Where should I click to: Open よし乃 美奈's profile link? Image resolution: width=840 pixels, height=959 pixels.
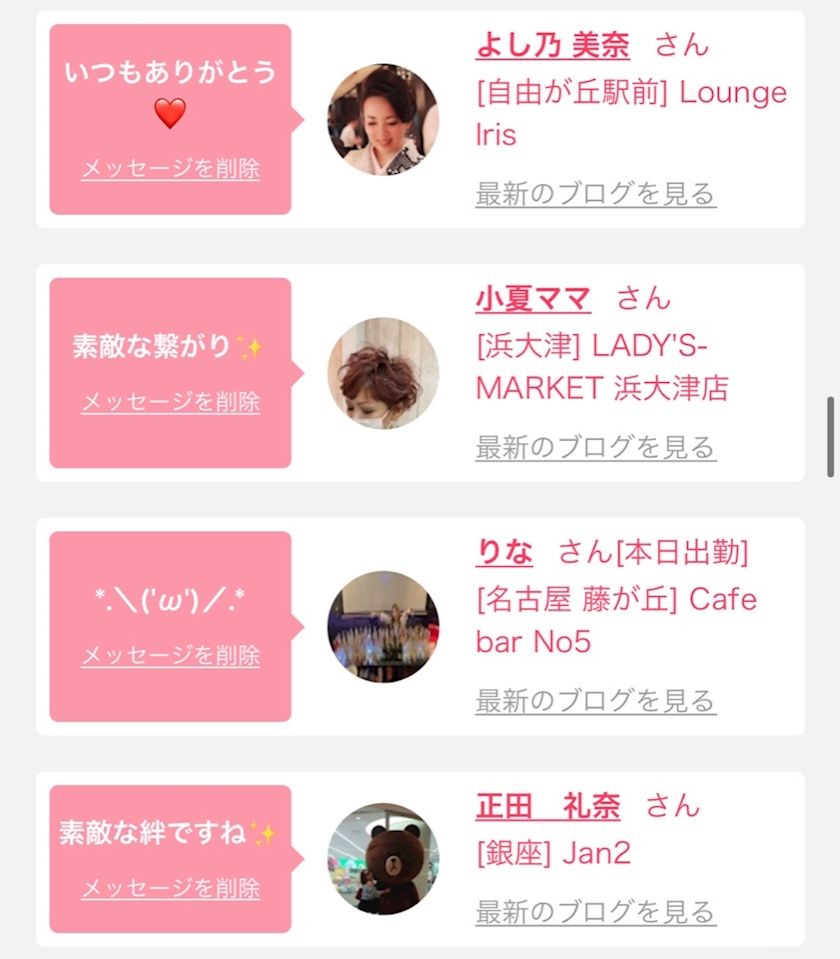[x=552, y=45]
